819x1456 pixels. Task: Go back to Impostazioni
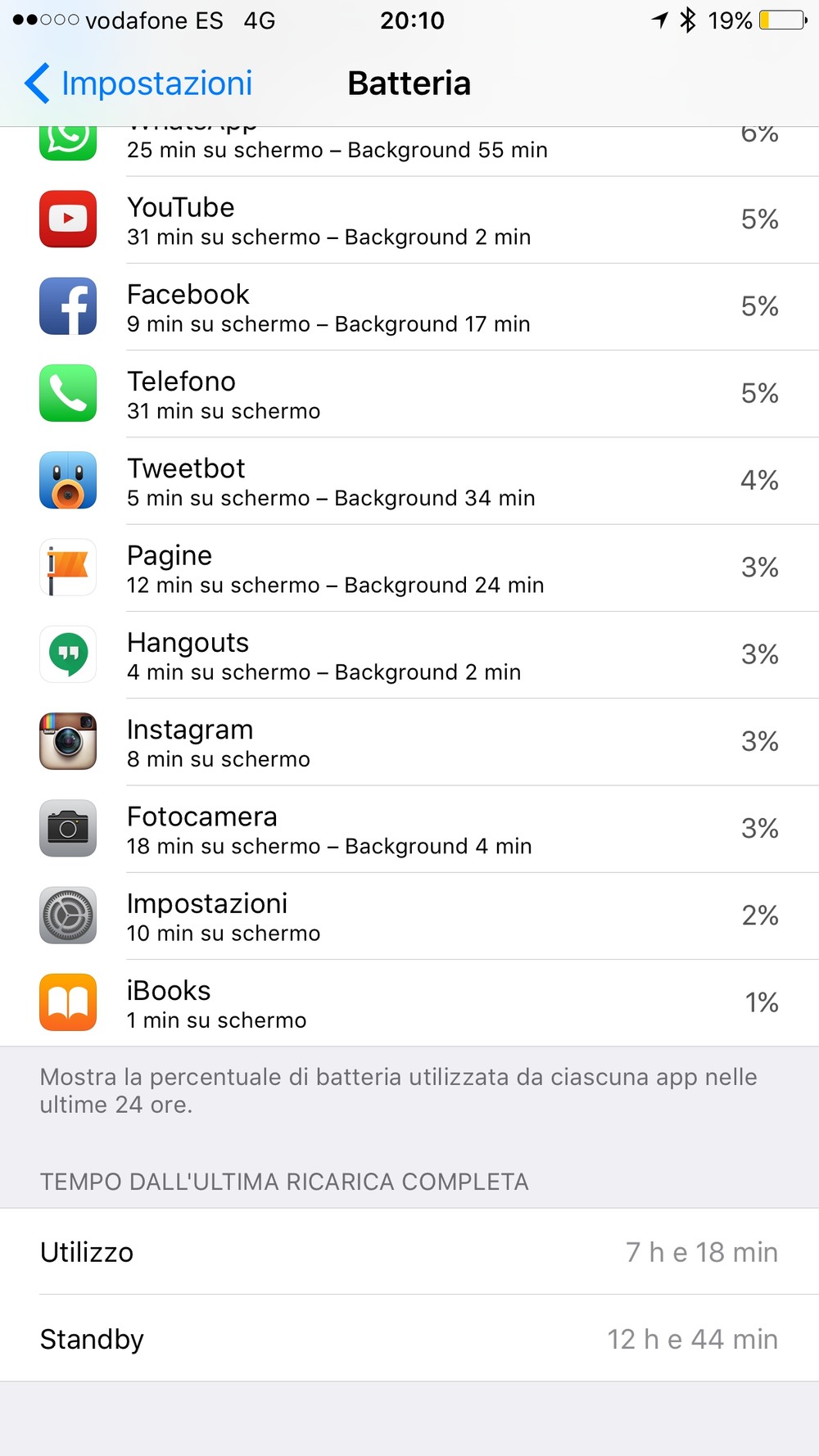pos(138,84)
